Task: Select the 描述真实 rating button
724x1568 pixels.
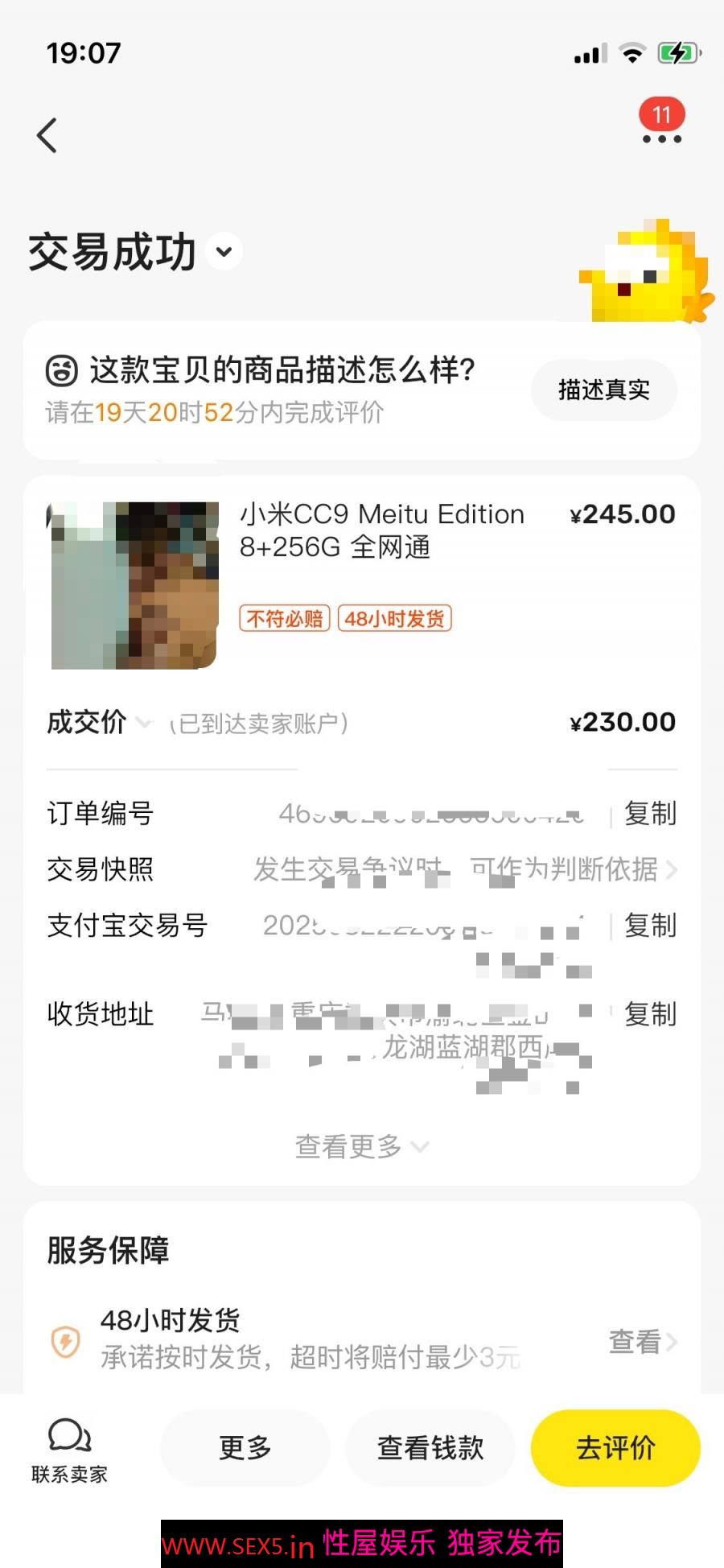Action: tap(603, 390)
